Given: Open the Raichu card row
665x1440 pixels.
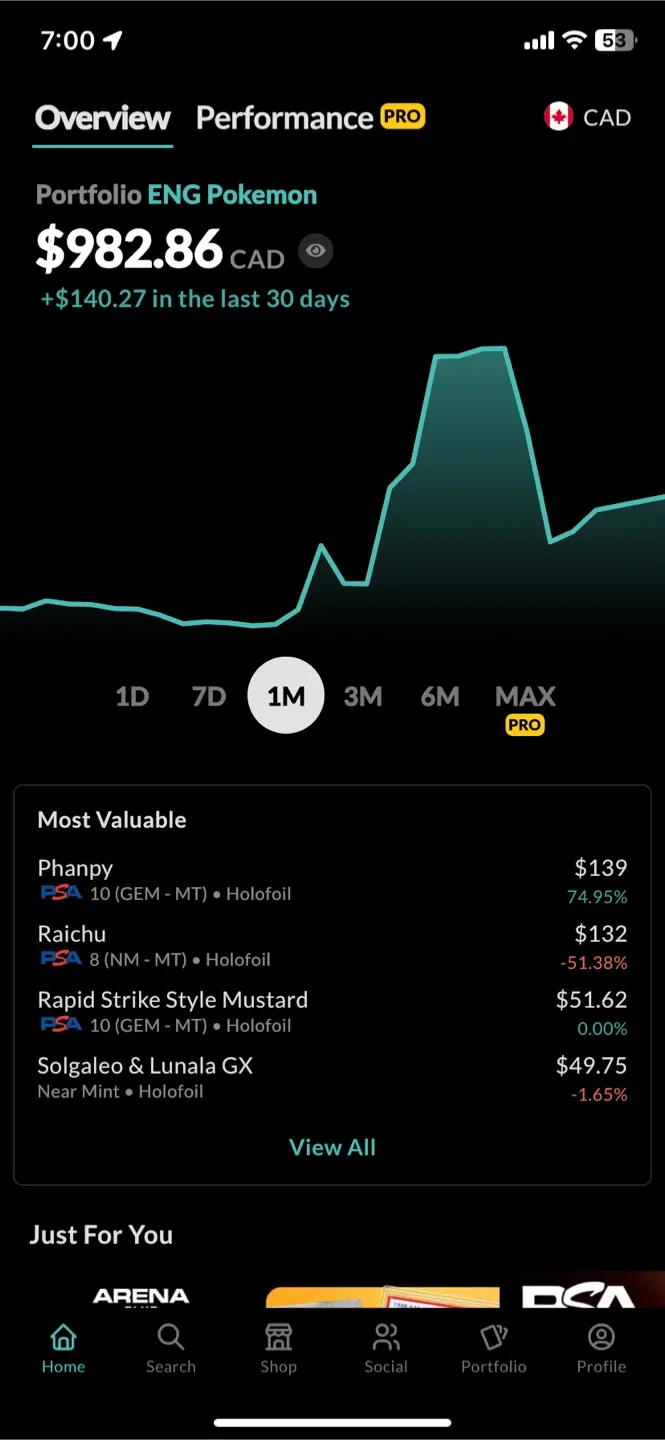Looking at the screenshot, I should [332, 945].
